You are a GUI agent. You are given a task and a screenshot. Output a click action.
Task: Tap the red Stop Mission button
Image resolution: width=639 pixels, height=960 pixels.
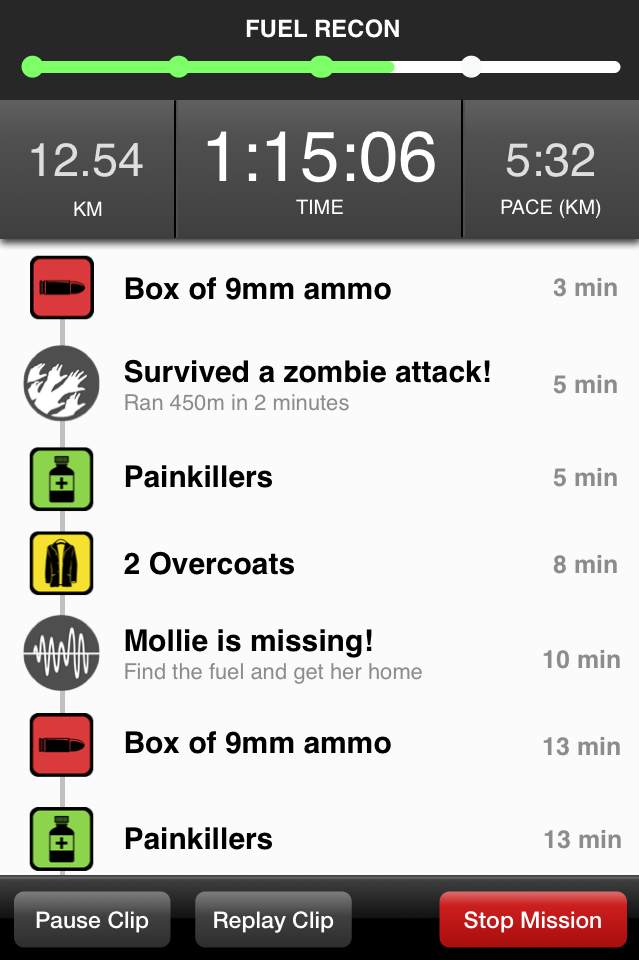point(532,920)
